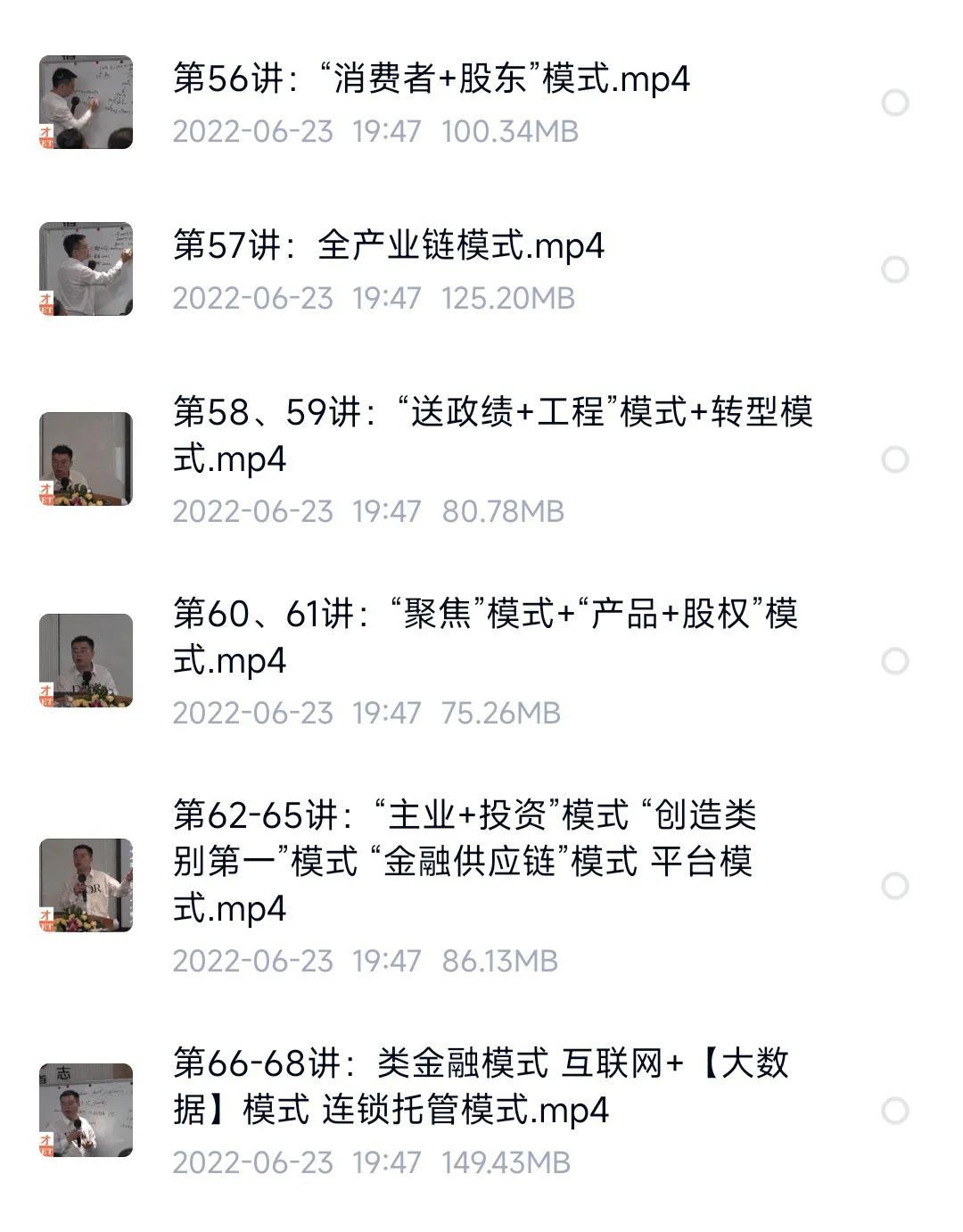Viewport: 963px width, 1232px height.
Task: Open the 第57讲 全产业链模式 video
Action: point(389,246)
